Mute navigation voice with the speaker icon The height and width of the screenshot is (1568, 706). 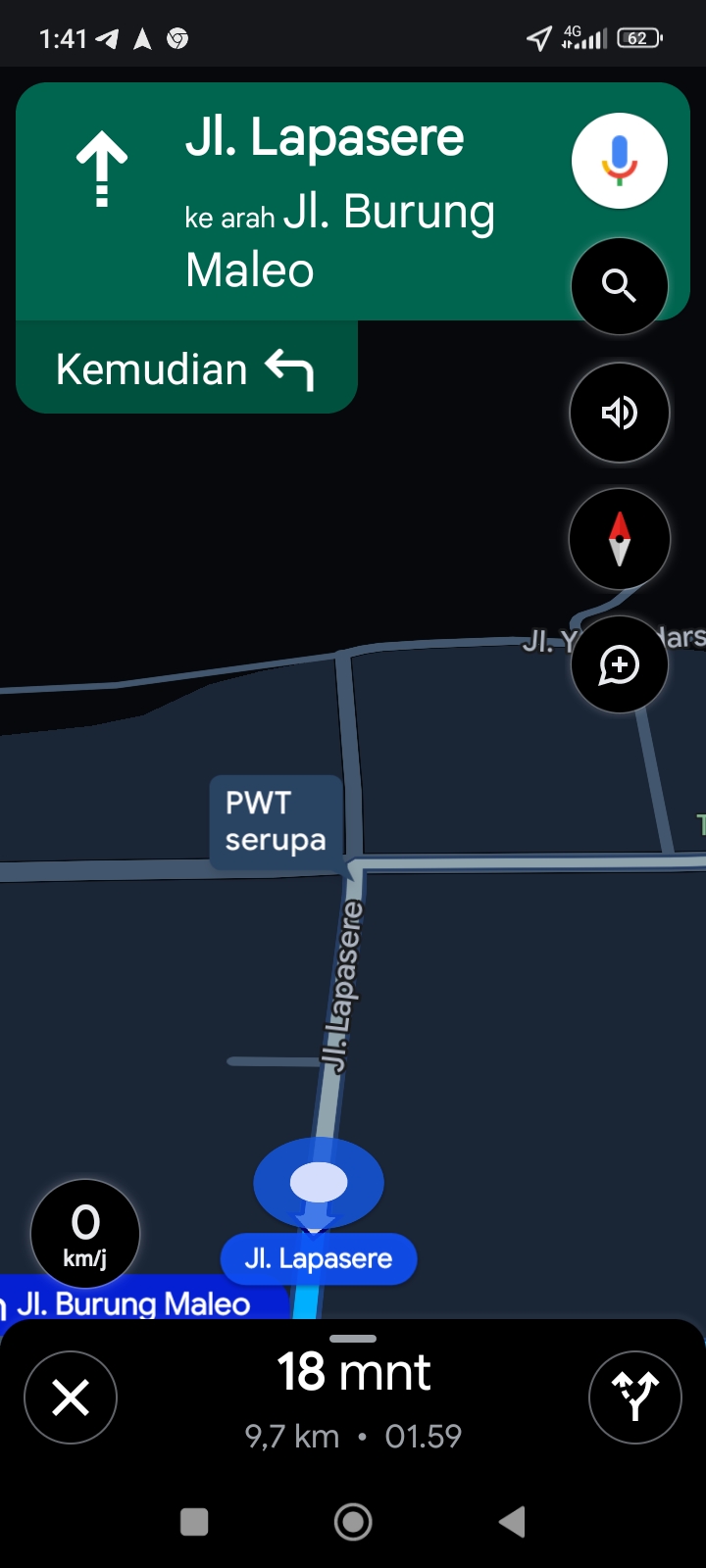(x=620, y=413)
